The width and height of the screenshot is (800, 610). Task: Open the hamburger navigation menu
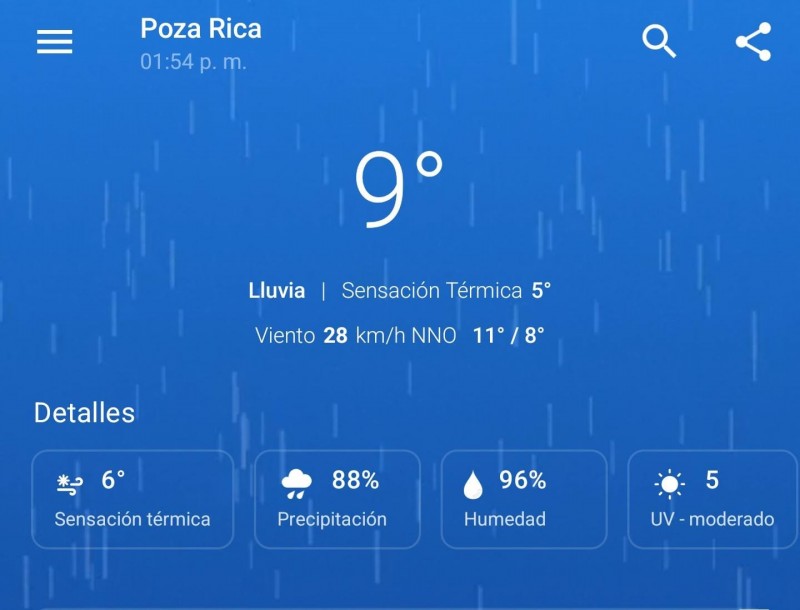click(x=55, y=41)
